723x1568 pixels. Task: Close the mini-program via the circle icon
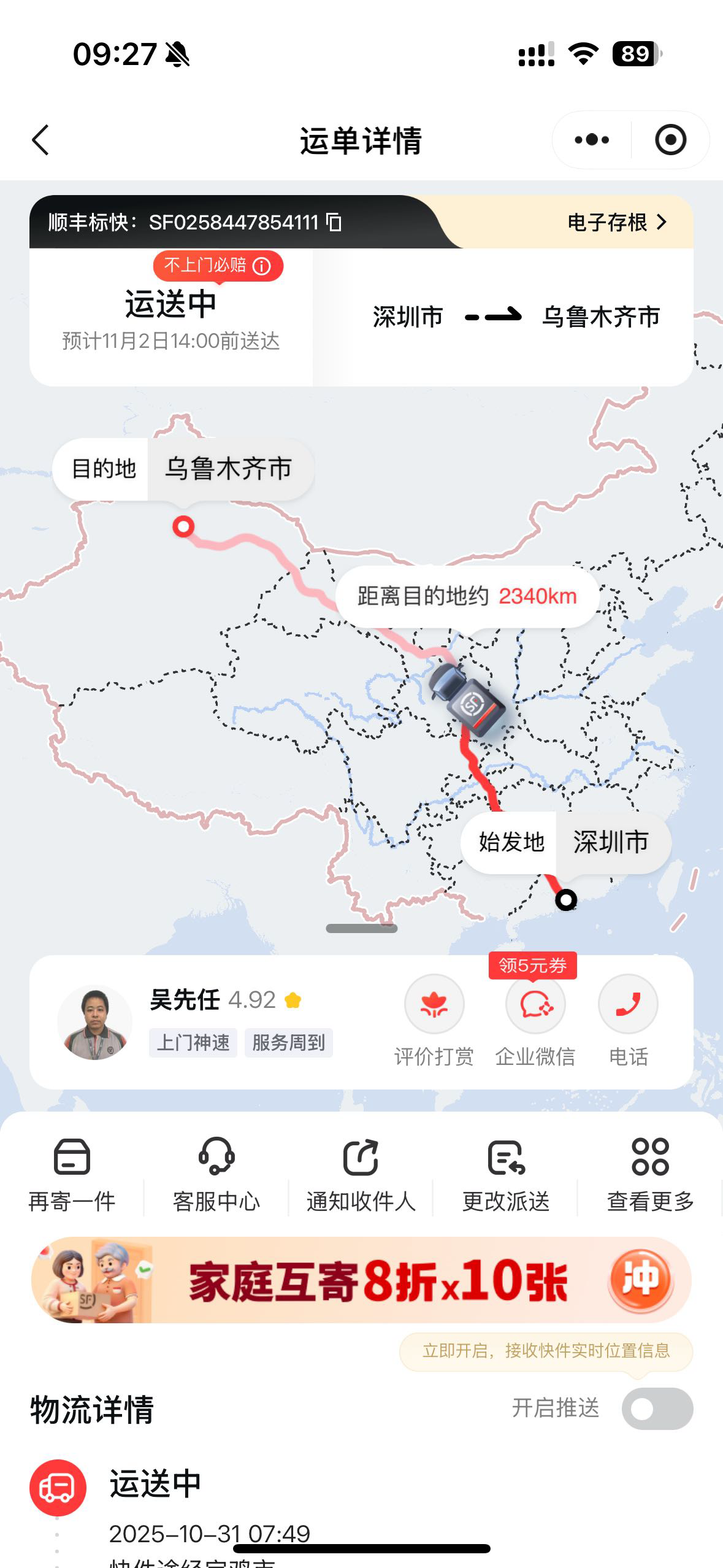tap(670, 140)
